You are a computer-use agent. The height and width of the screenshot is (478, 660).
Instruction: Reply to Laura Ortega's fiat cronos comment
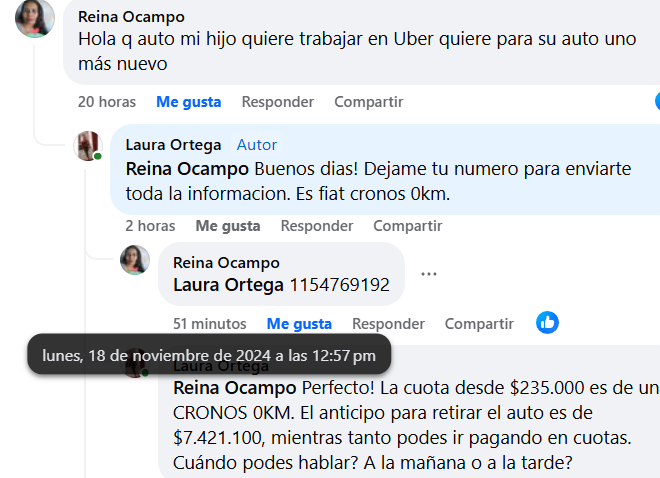click(316, 226)
